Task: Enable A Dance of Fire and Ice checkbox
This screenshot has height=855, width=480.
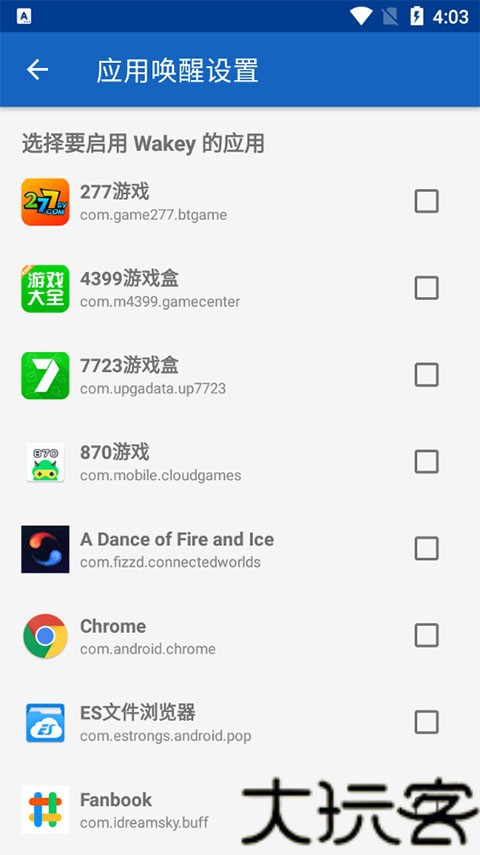Action: click(x=426, y=549)
